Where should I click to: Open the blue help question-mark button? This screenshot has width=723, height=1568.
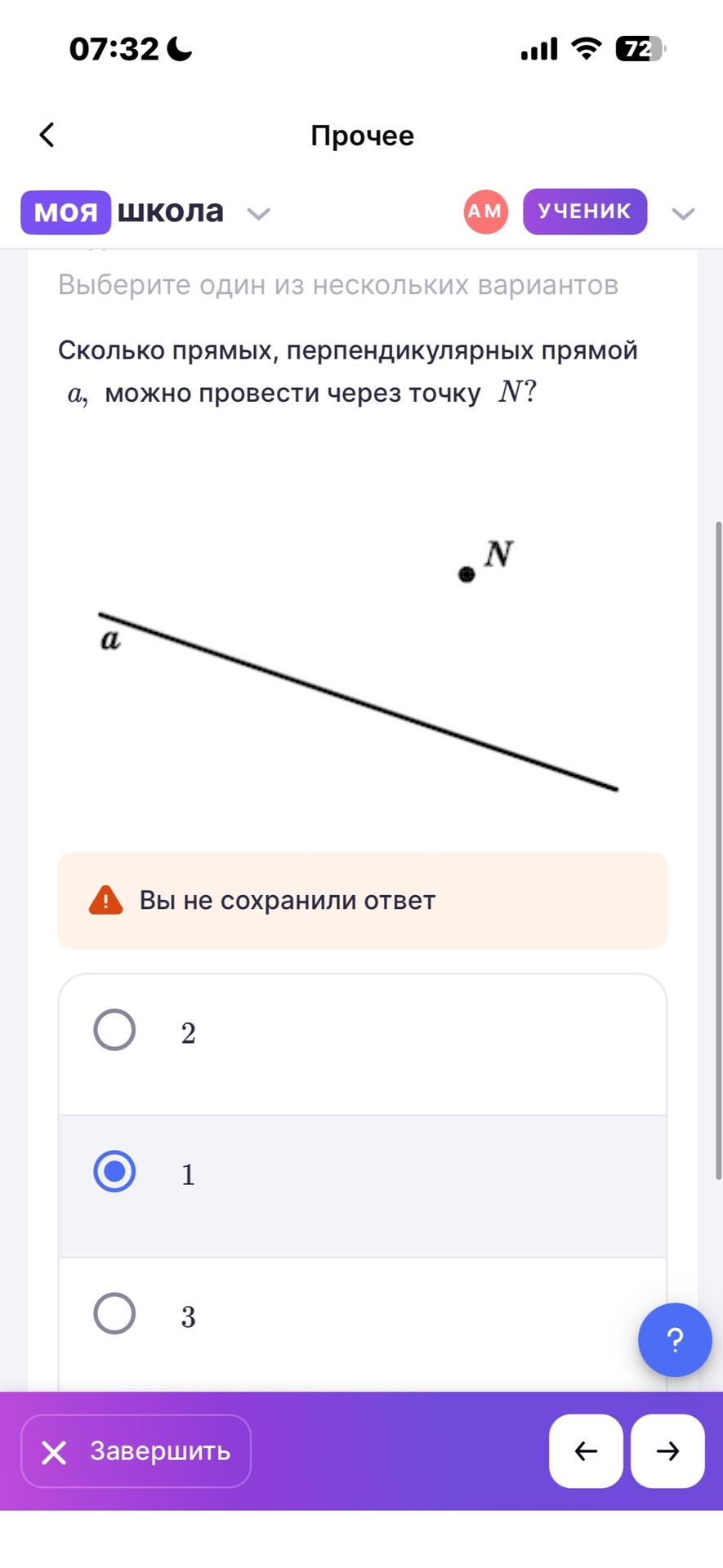[675, 1340]
